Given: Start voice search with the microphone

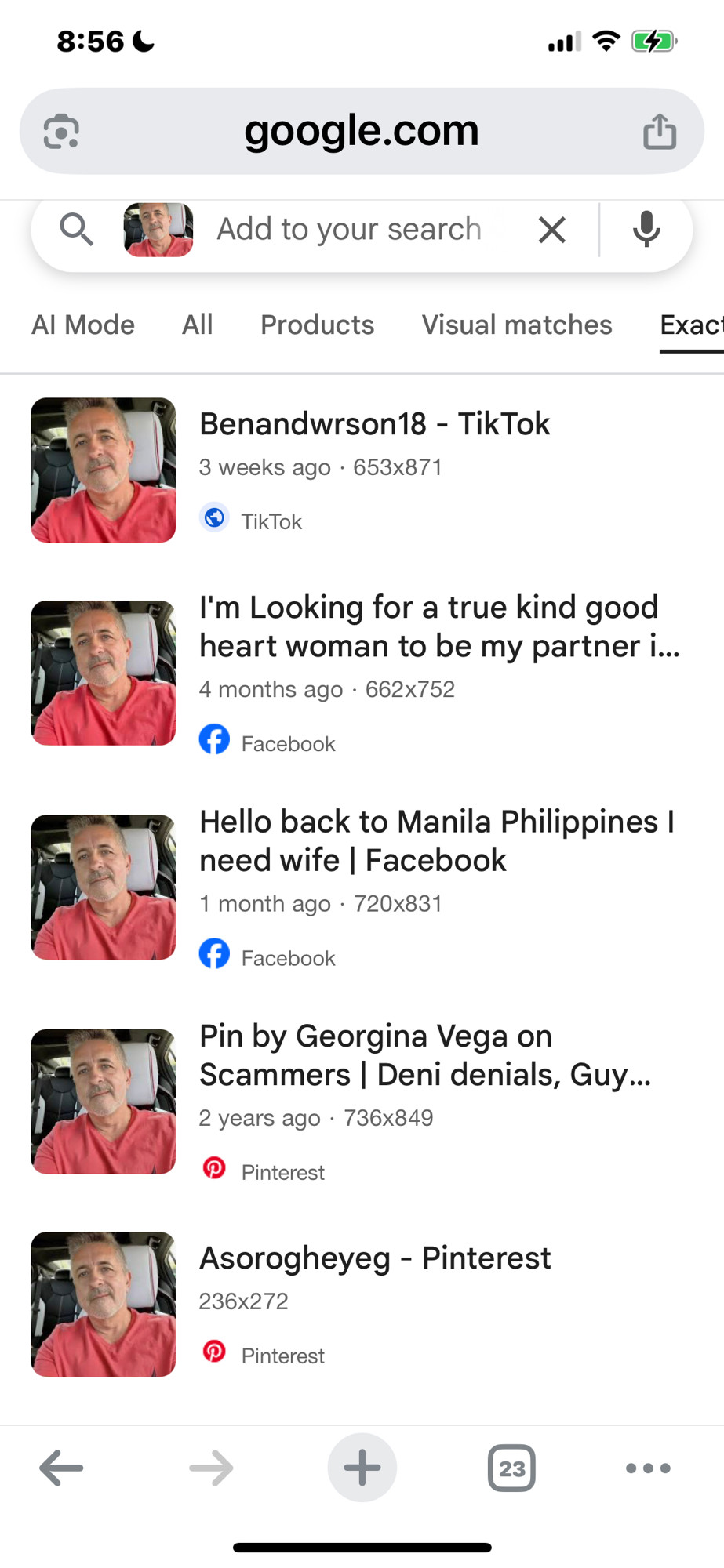Looking at the screenshot, I should coord(646,229).
